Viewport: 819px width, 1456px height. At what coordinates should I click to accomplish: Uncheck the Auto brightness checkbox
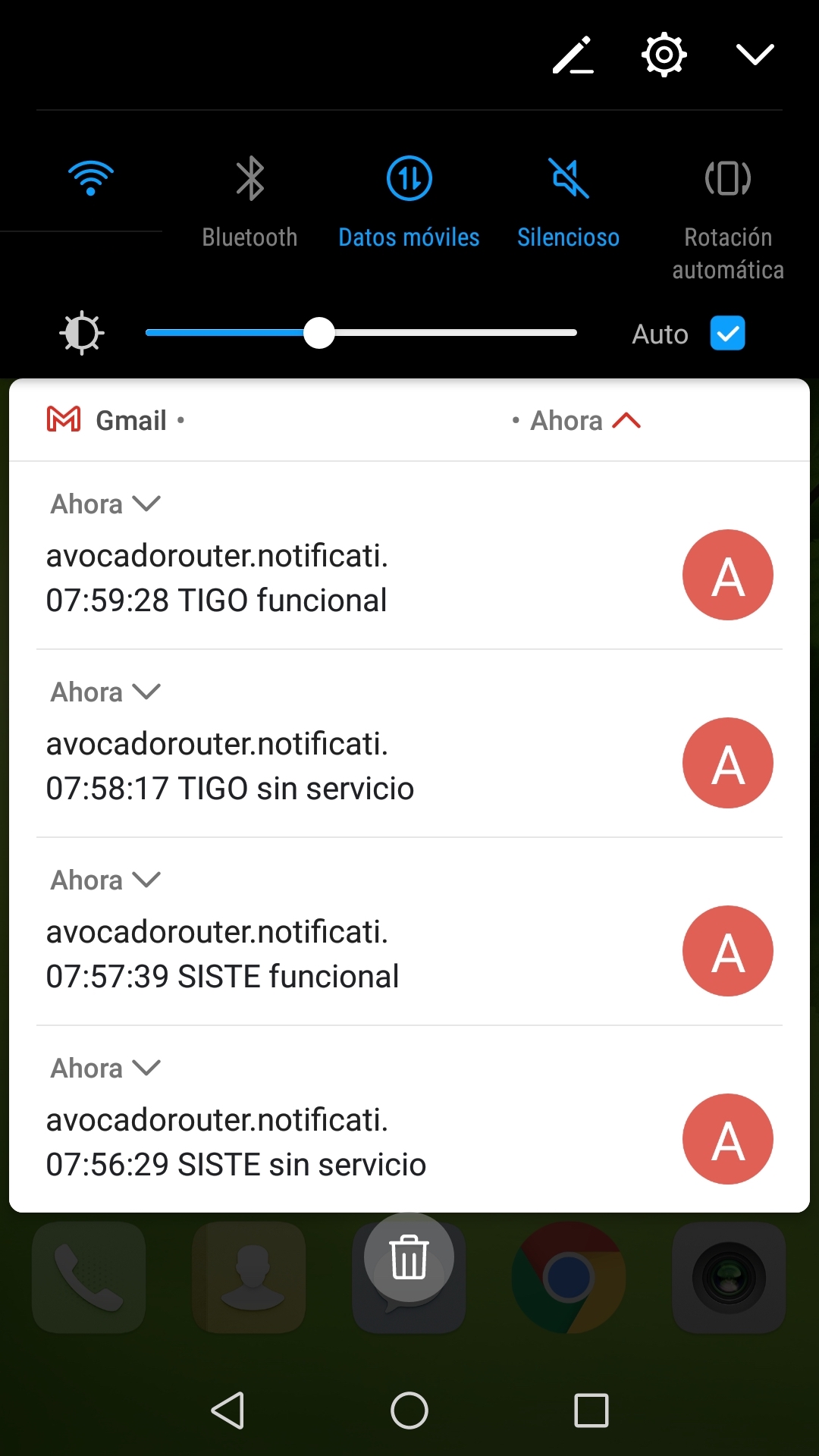coord(727,333)
